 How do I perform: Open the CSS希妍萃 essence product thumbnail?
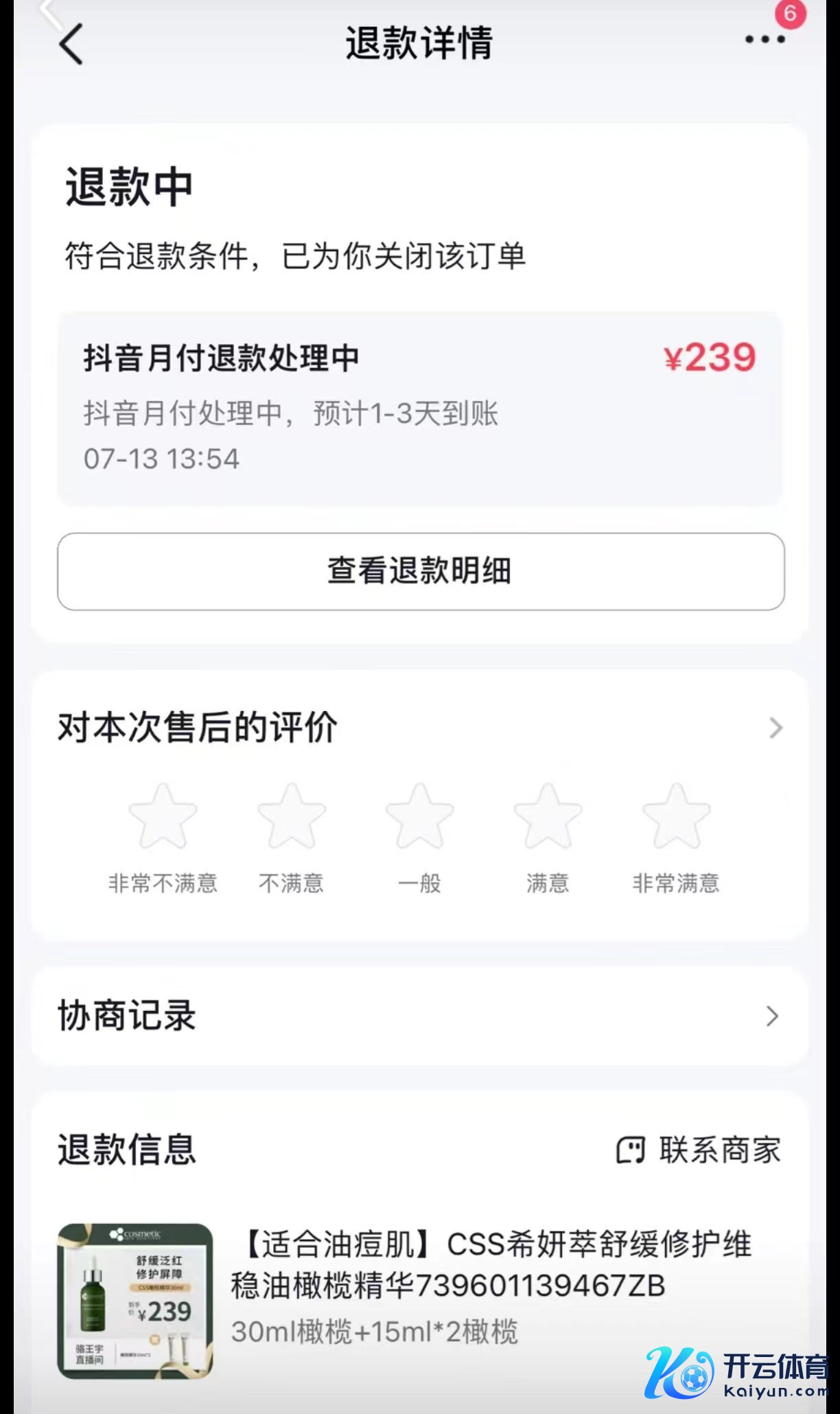[x=135, y=1301]
